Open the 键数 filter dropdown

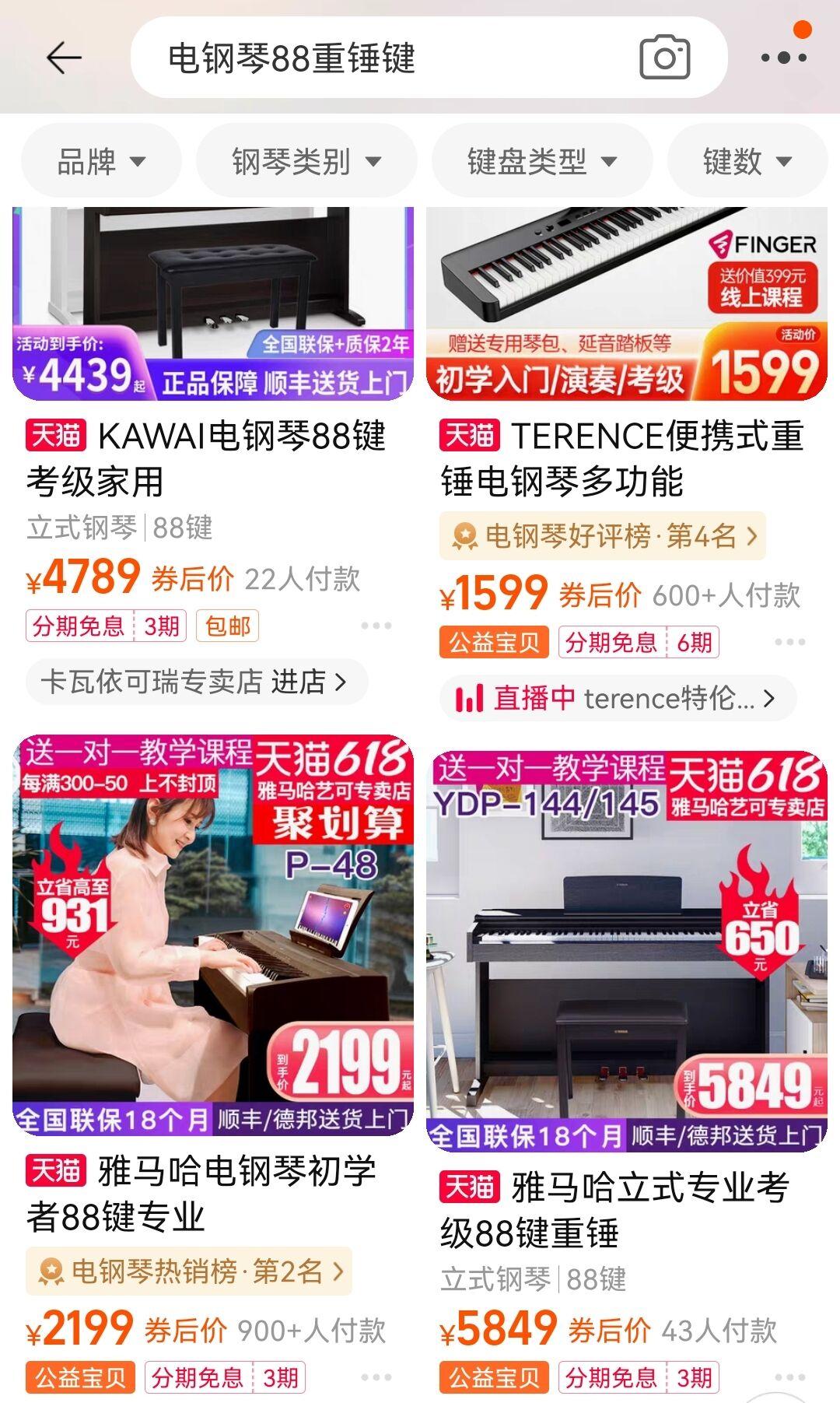click(748, 161)
